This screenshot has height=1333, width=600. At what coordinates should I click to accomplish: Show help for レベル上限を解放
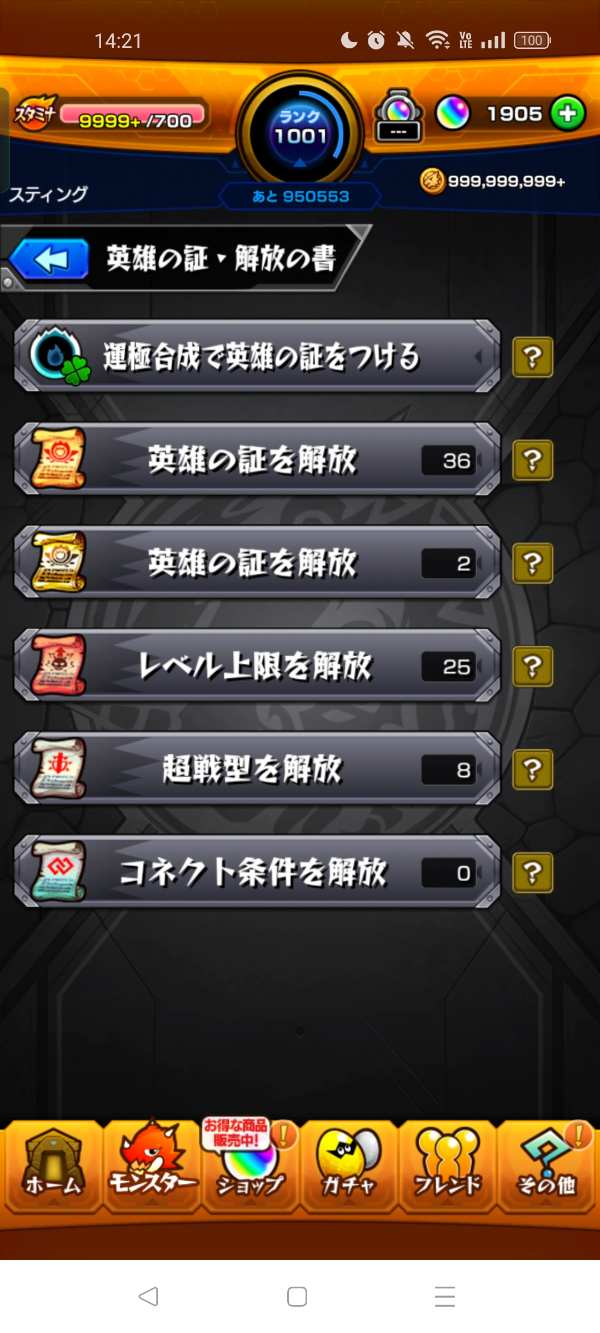tap(532, 666)
